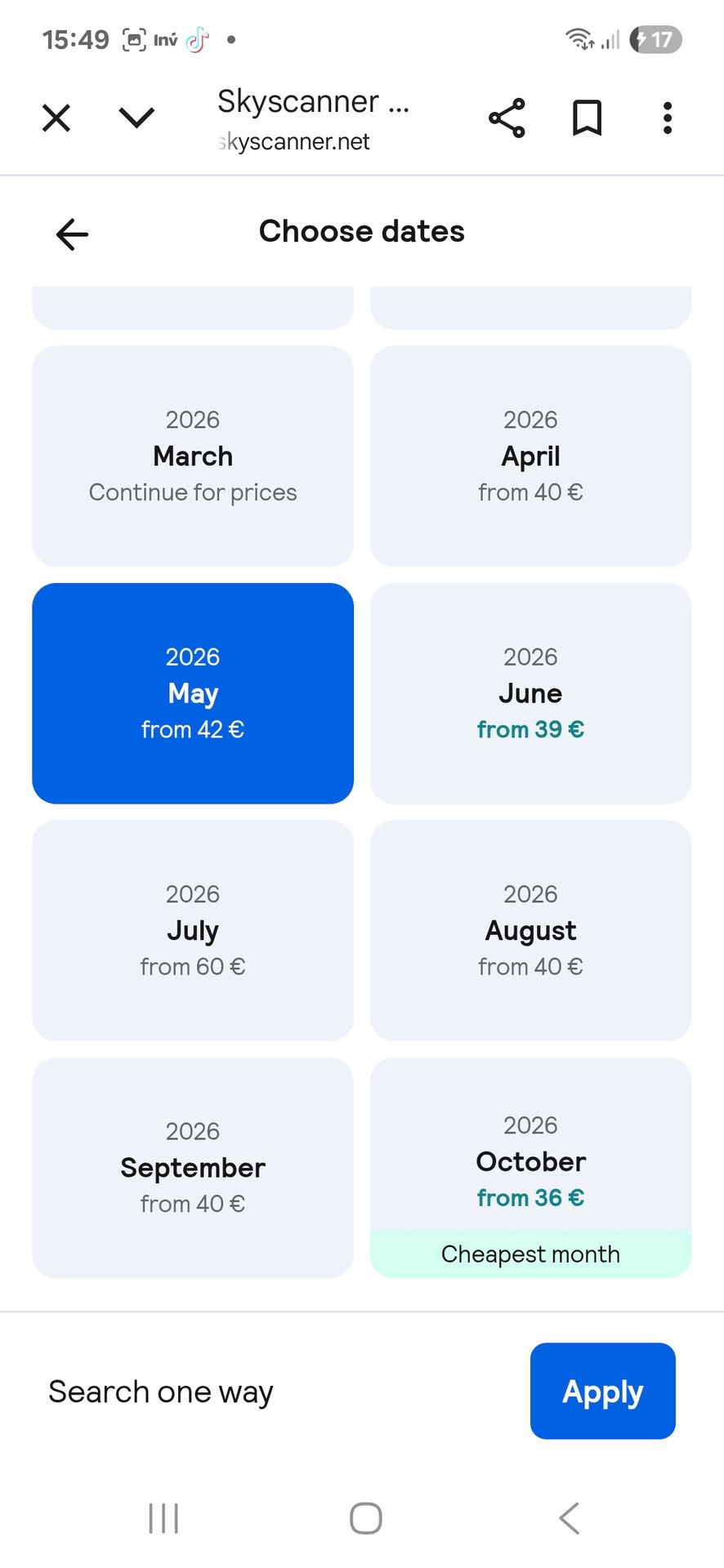724x1568 pixels.
Task: Bookmark this Skyscanner page
Action: point(587,118)
